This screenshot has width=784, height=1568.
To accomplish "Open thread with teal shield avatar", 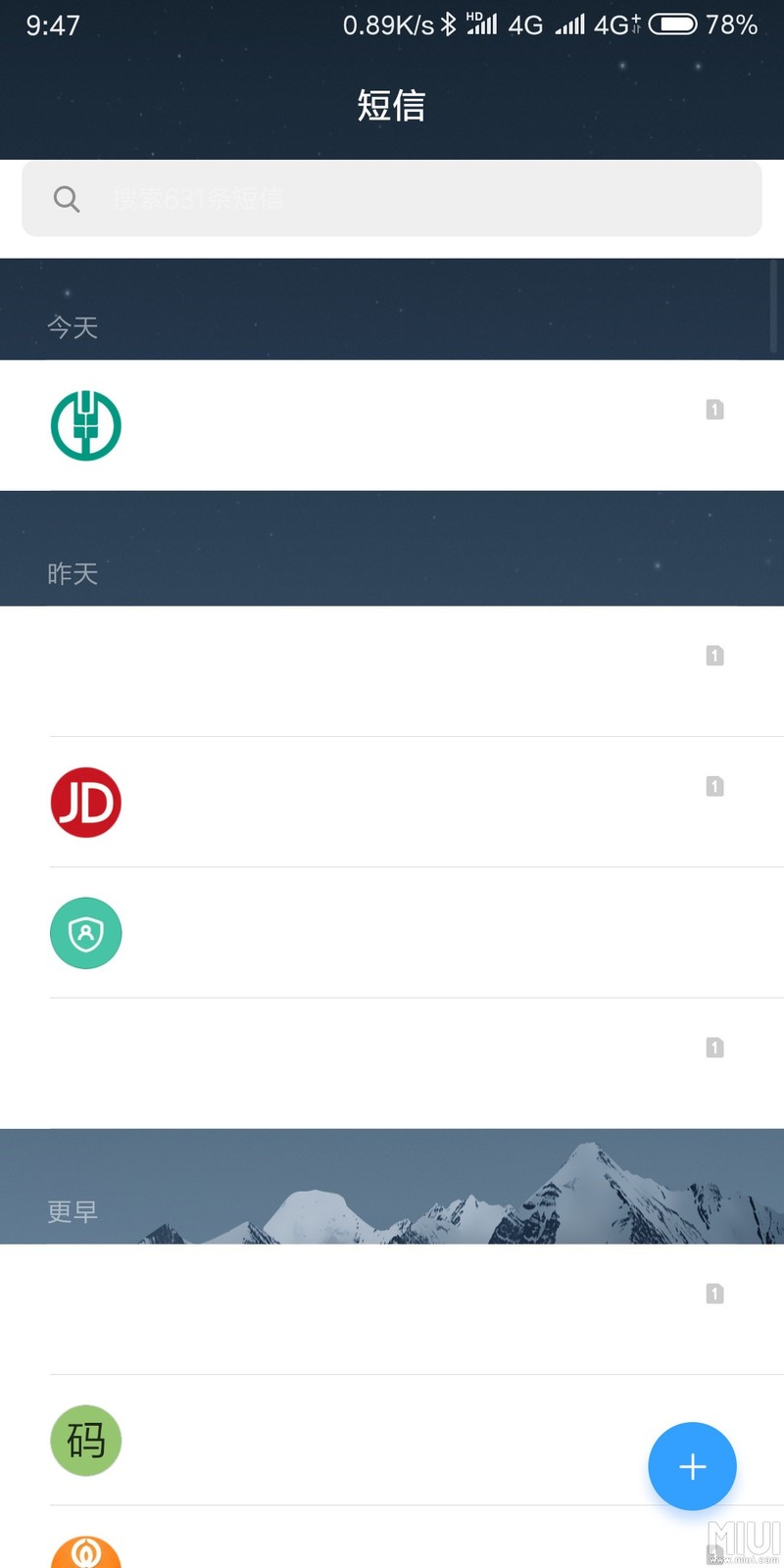I will click(x=392, y=933).
